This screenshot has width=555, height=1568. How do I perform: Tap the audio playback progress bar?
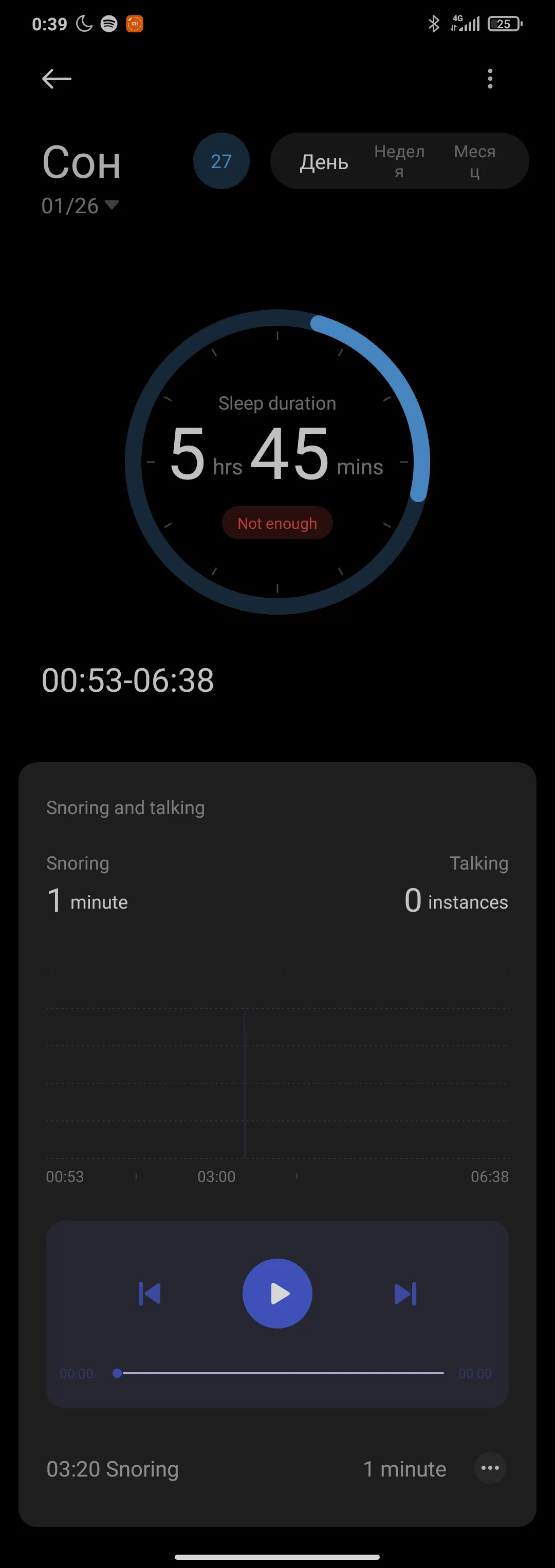280,1373
